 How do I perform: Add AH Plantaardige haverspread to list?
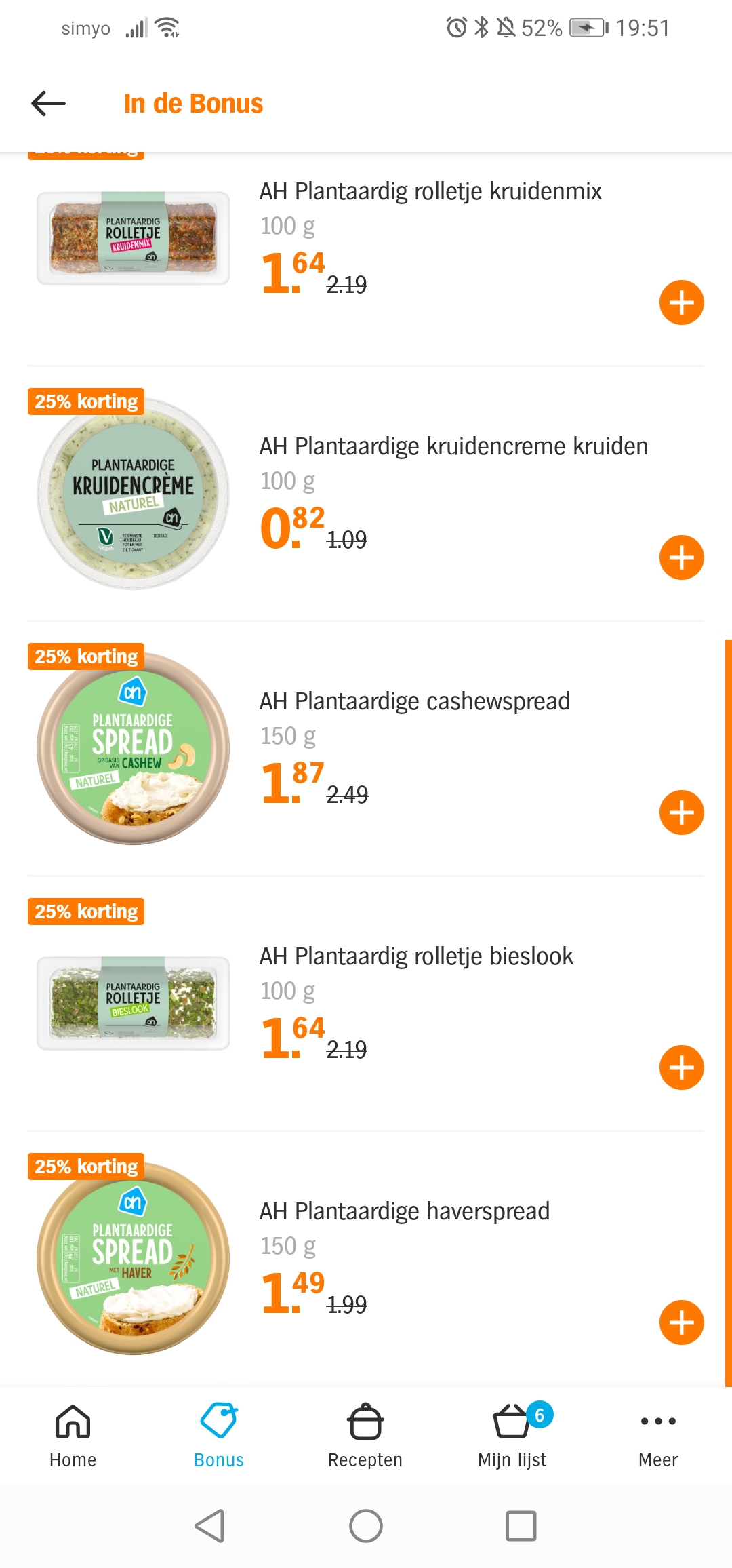coord(681,1322)
